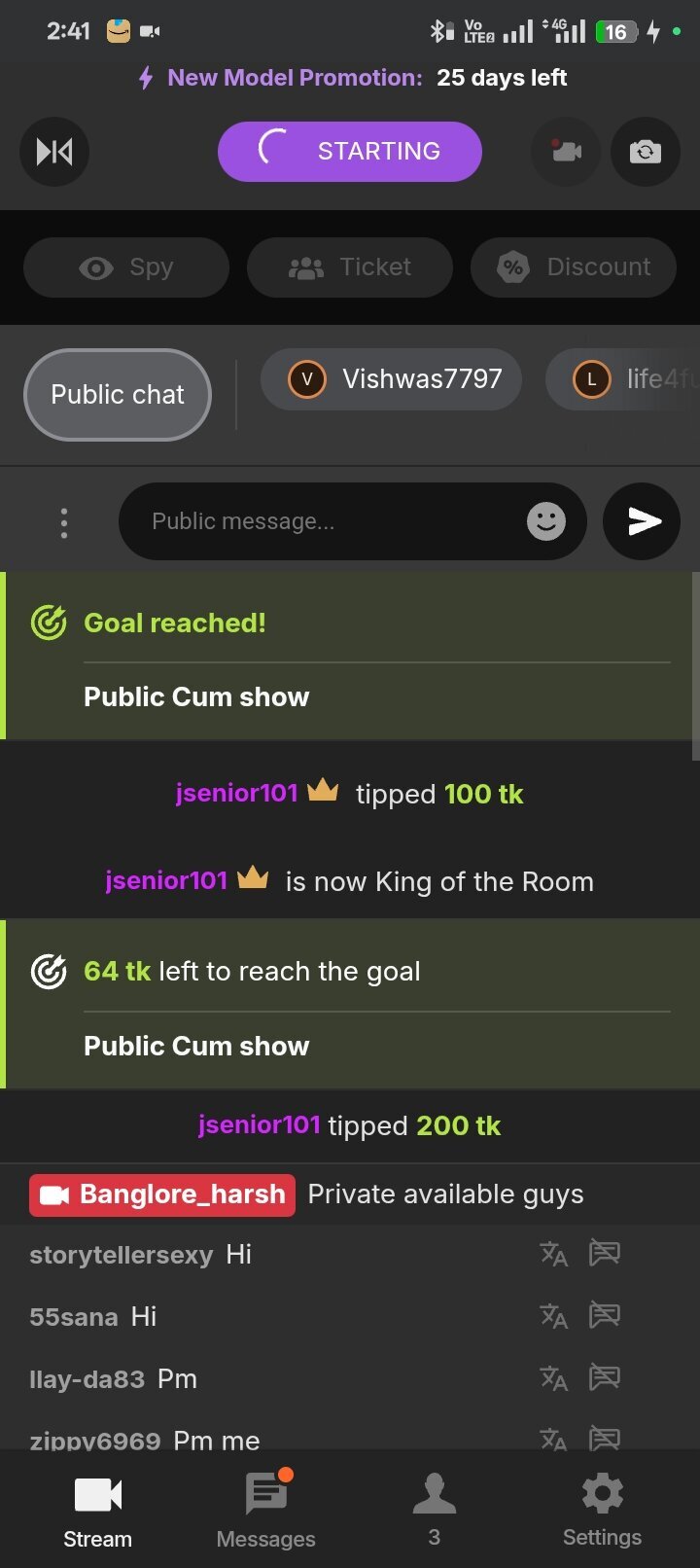The width and height of the screenshot is (700, 1568).
Task: Switch the camera view
Action: click(645, 152)
